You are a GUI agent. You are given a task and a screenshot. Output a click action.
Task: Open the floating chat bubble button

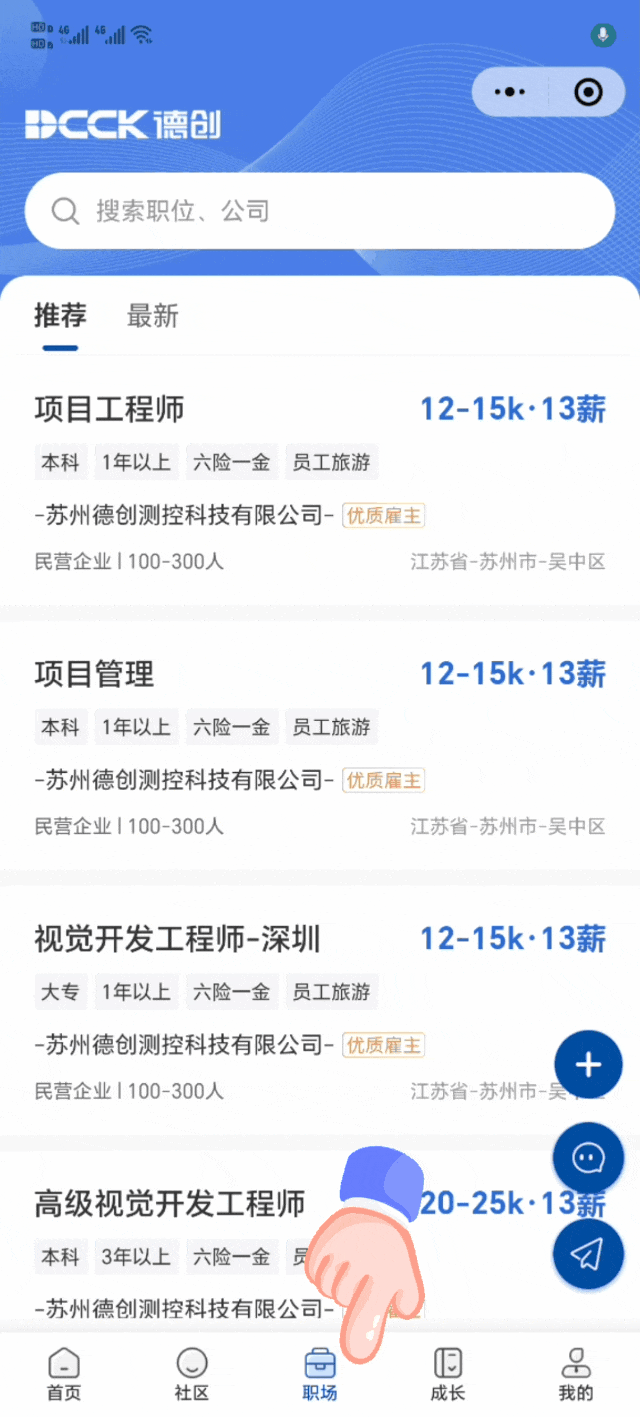[x=588, y=1158]
